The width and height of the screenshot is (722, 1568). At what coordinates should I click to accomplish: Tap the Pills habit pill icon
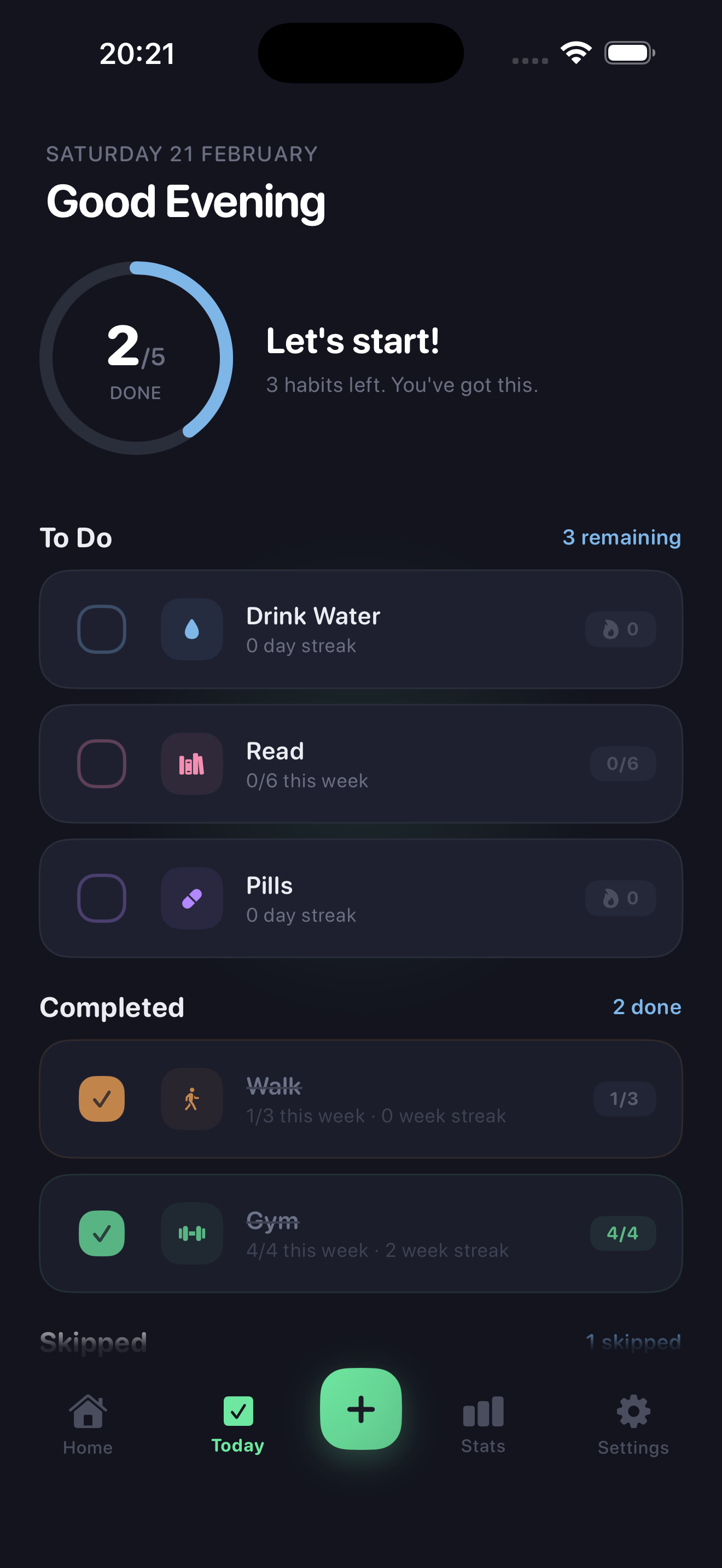tap(191, 898)
